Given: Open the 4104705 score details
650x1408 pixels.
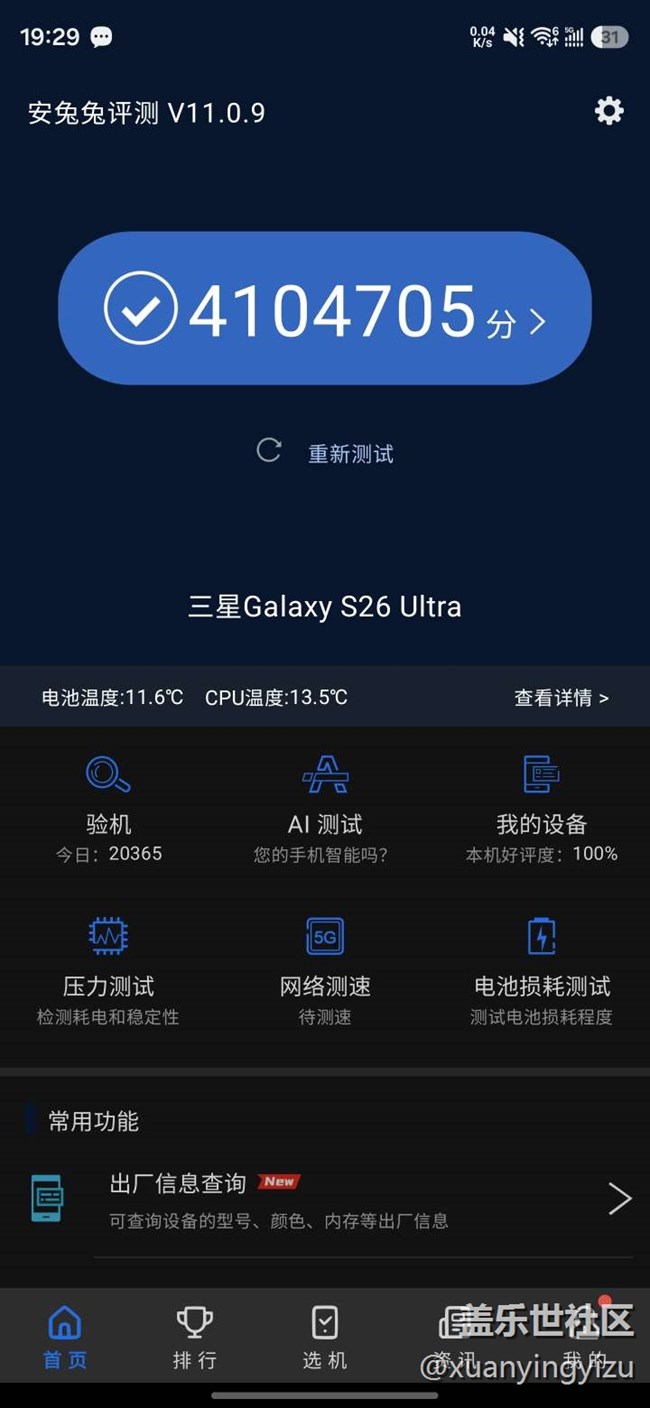Looking at the screenshot, I should pyautogui.click(x=325, y=309).
